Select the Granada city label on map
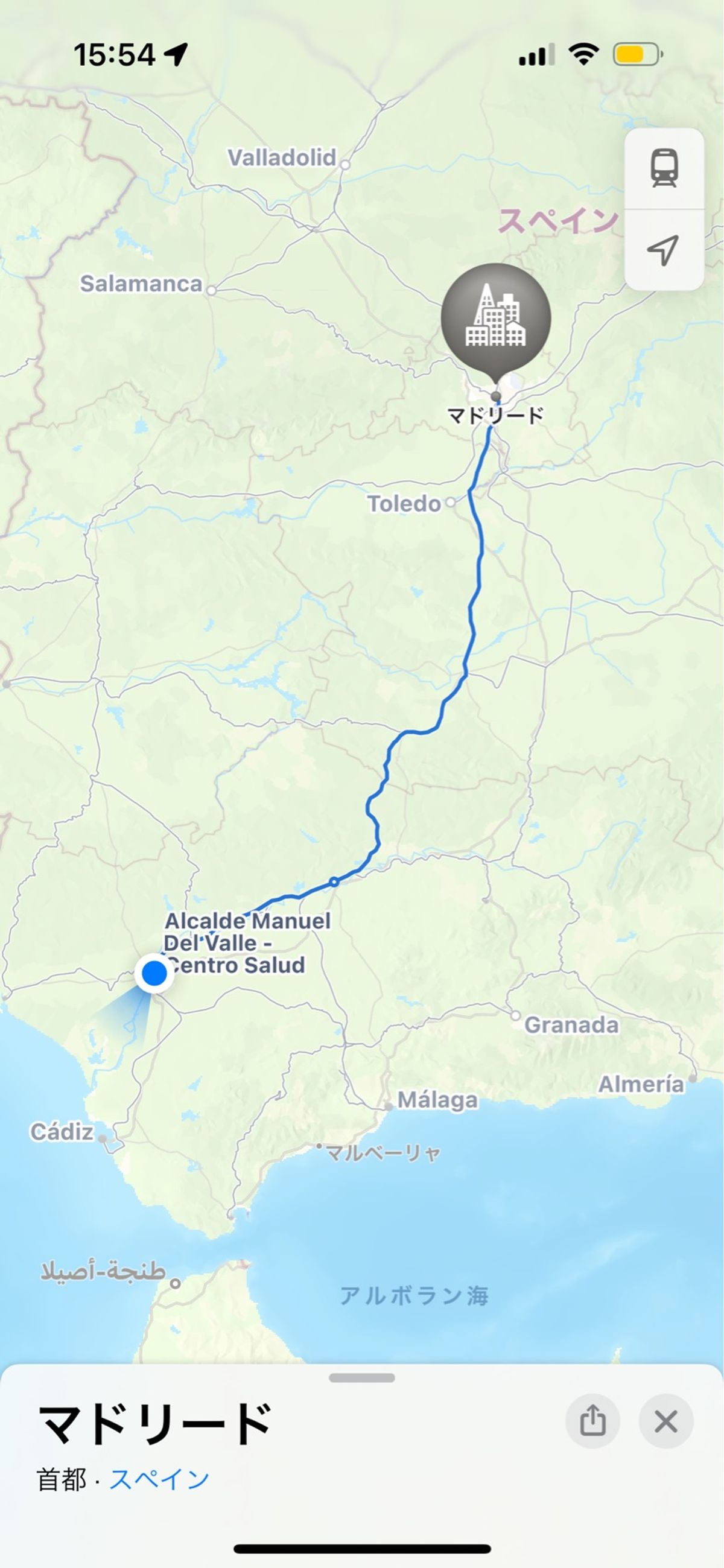This screenshot has width=724, height=1568. coord(571,1025)
